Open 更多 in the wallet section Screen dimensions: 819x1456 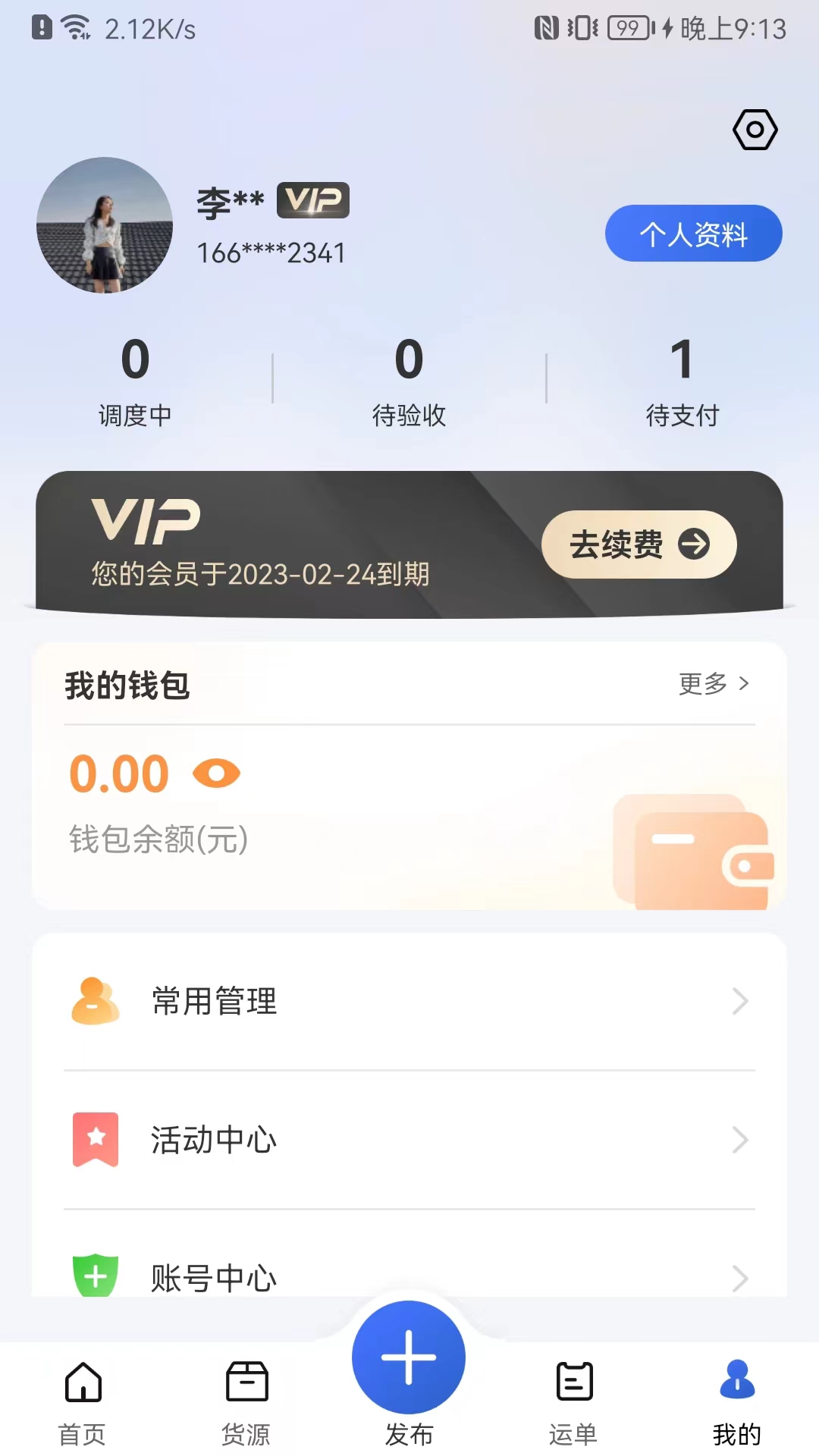714,683
